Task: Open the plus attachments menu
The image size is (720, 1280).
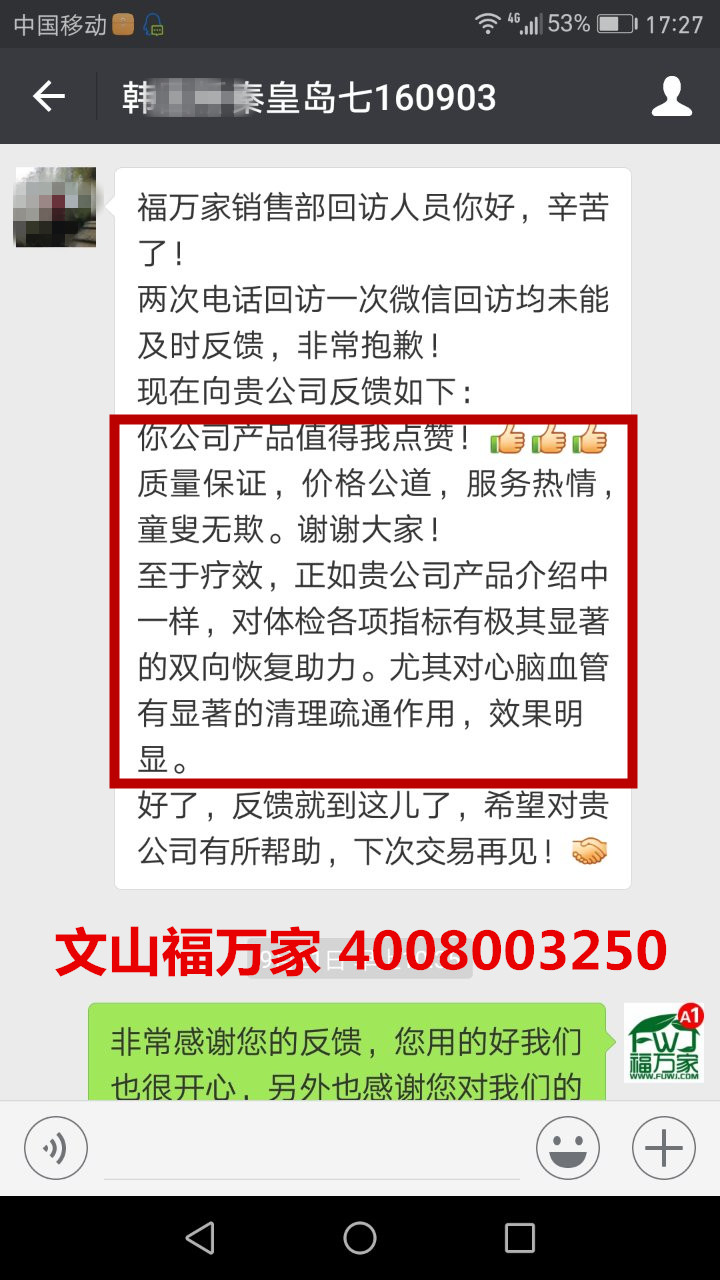Action: 663,1148
